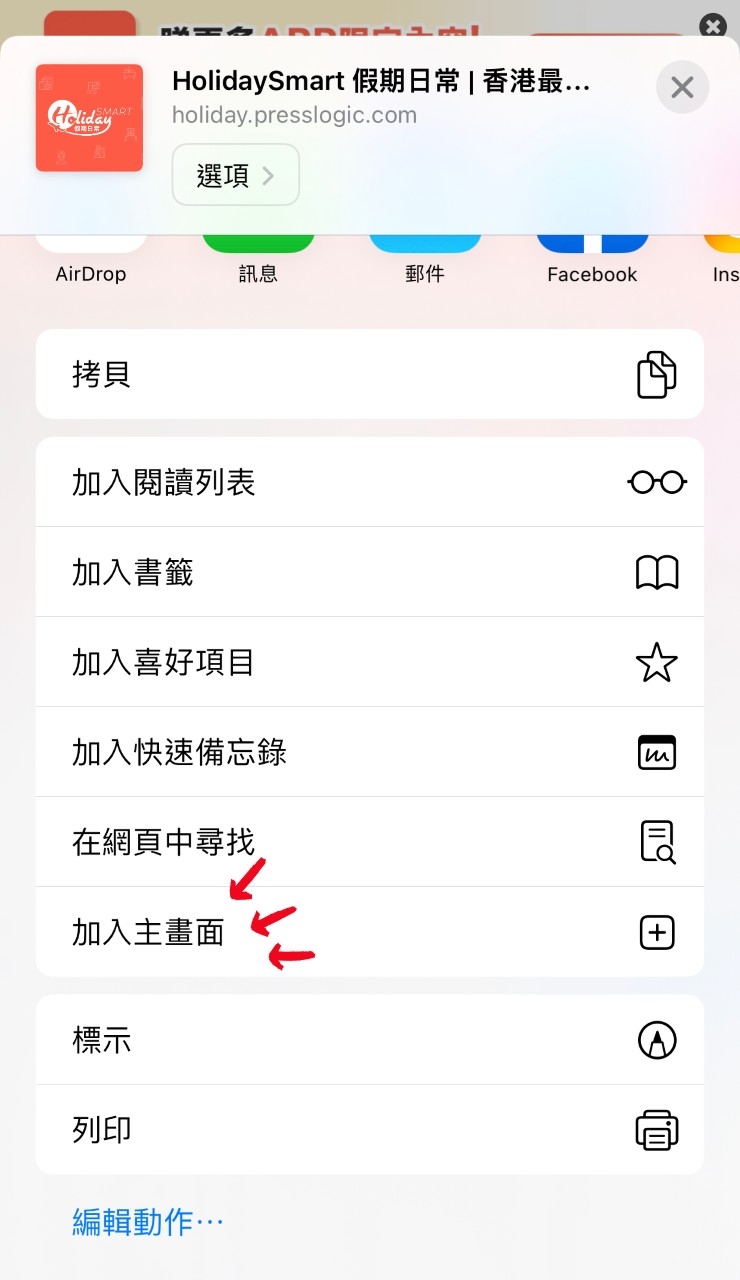The image size is (740, 1280).
Task: Tap the star icon beside 加入喜好項目
Action: [657, 662]
